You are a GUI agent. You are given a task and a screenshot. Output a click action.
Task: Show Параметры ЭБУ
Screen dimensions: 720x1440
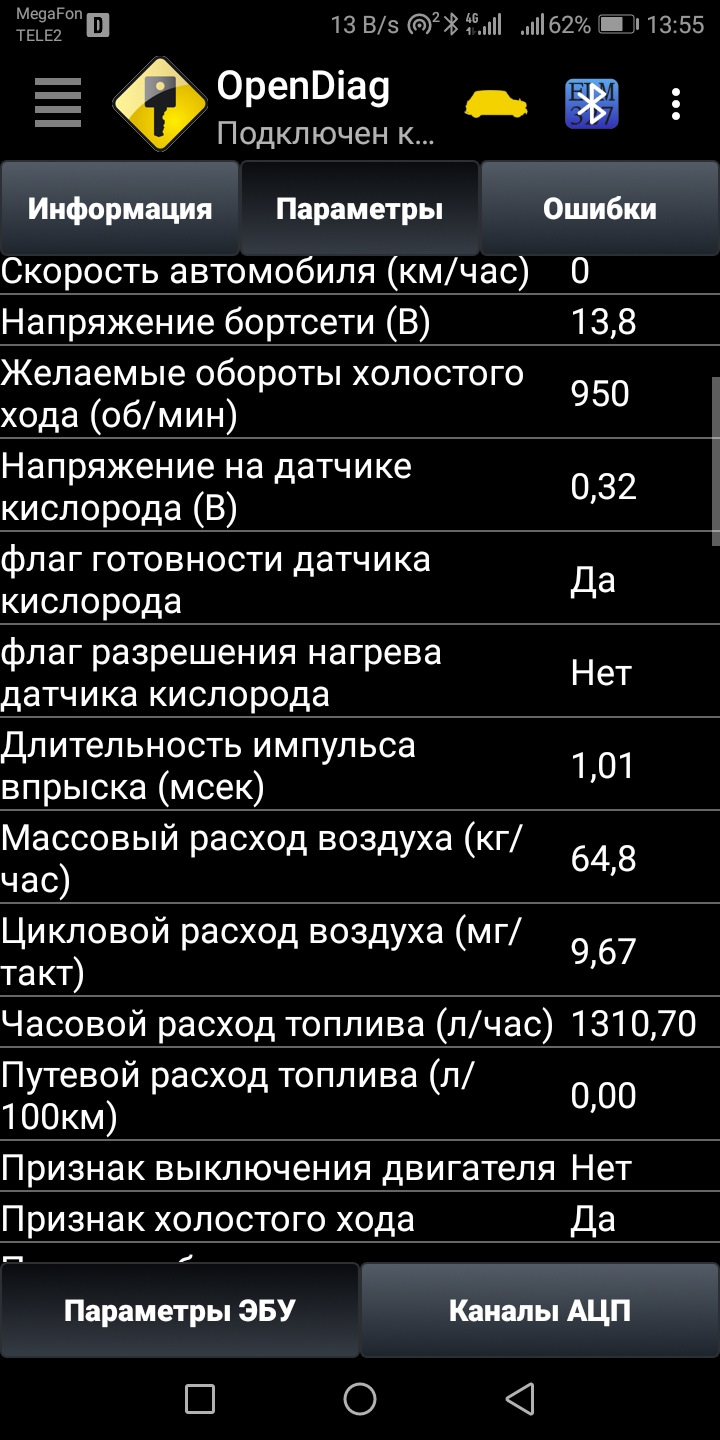point(180,1310)
